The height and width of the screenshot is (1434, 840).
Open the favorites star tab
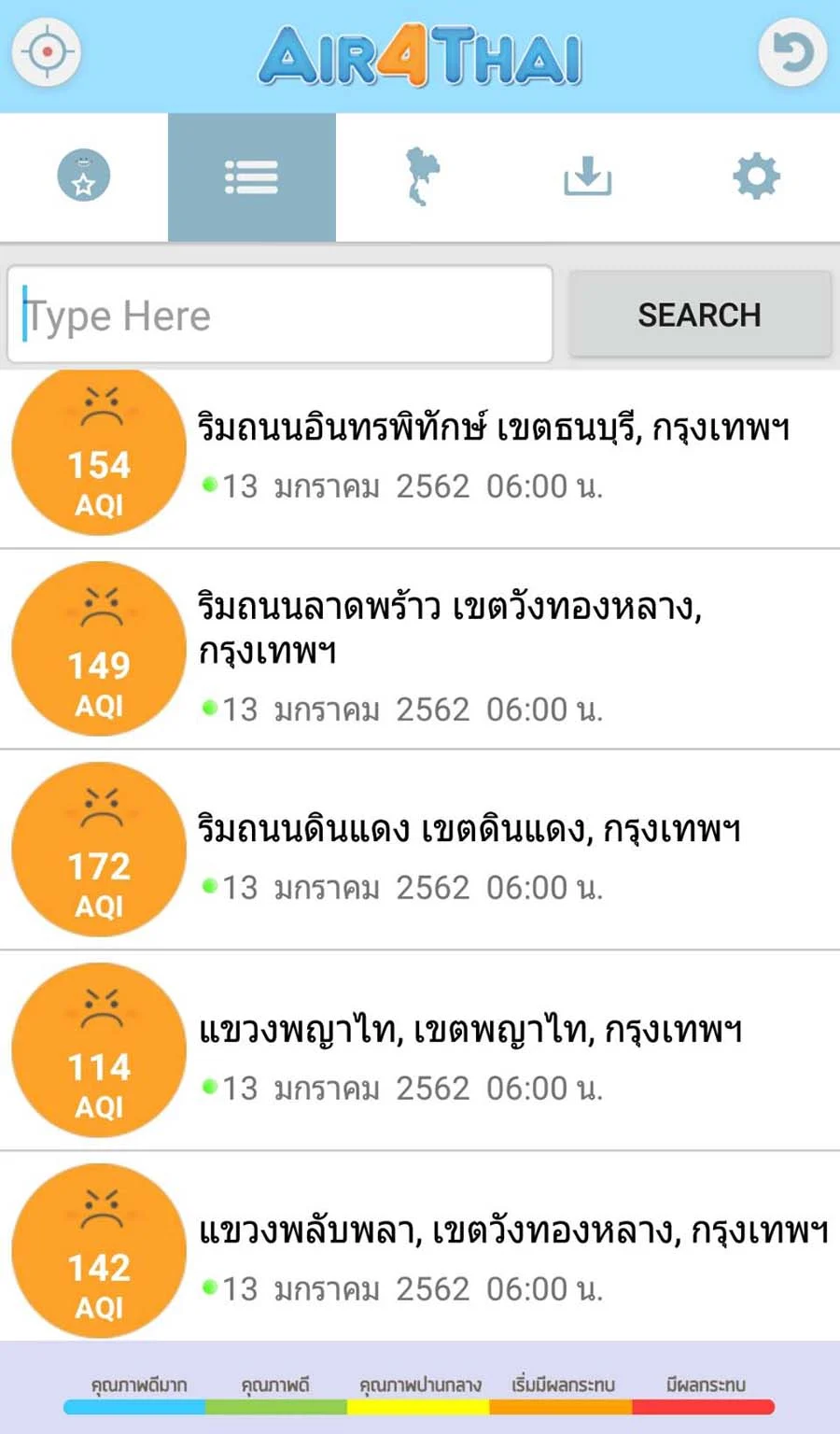pyautogui.click(x=84, y=176)
